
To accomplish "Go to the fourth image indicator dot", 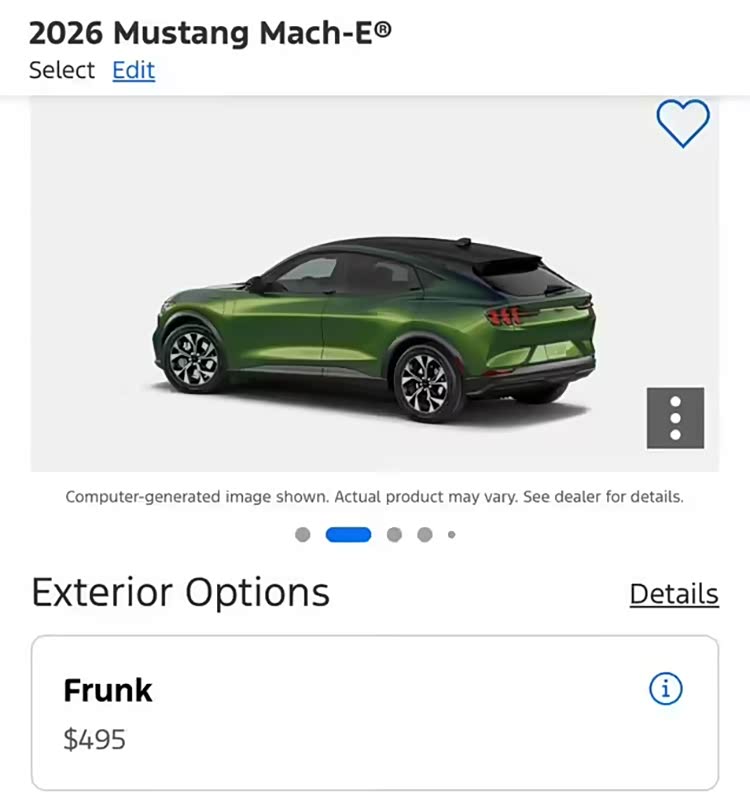I will (425, 535).
